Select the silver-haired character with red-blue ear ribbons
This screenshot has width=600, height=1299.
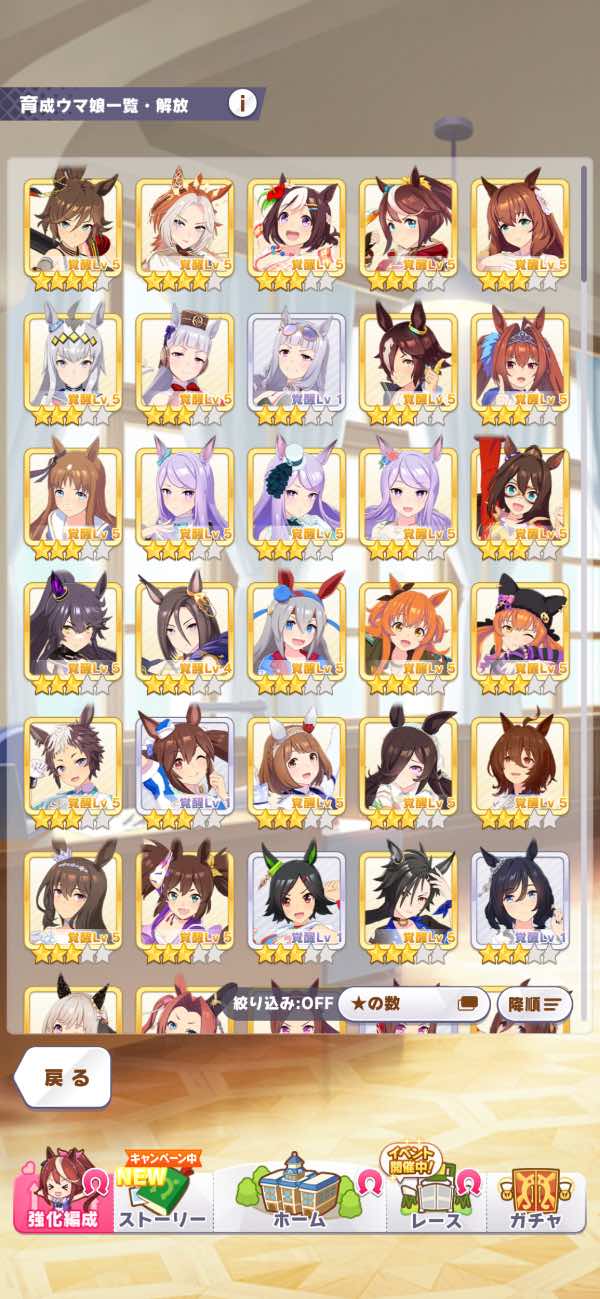296,638
